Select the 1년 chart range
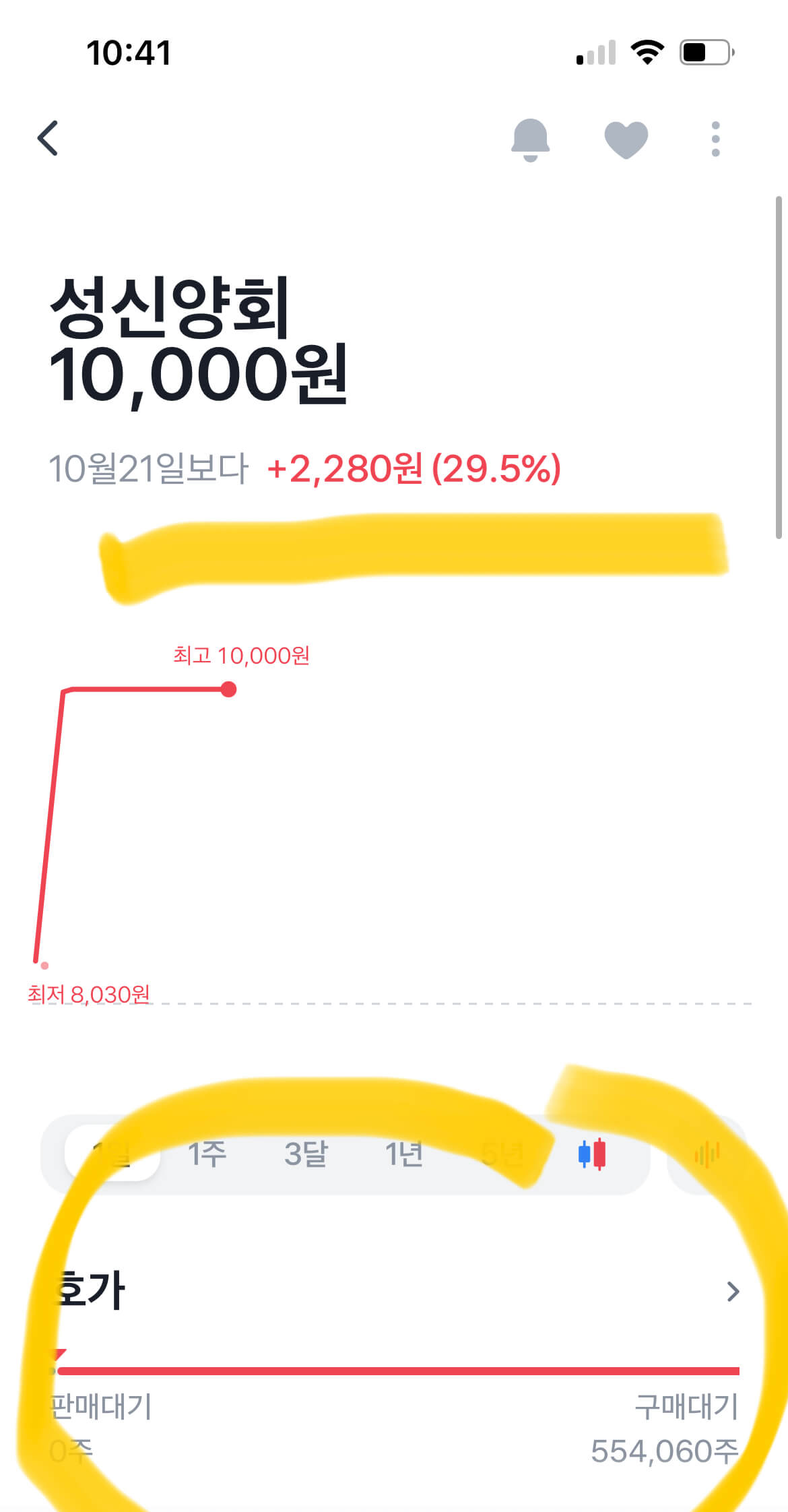This screenshot has width=788, height=1512. click(403, 1154)
